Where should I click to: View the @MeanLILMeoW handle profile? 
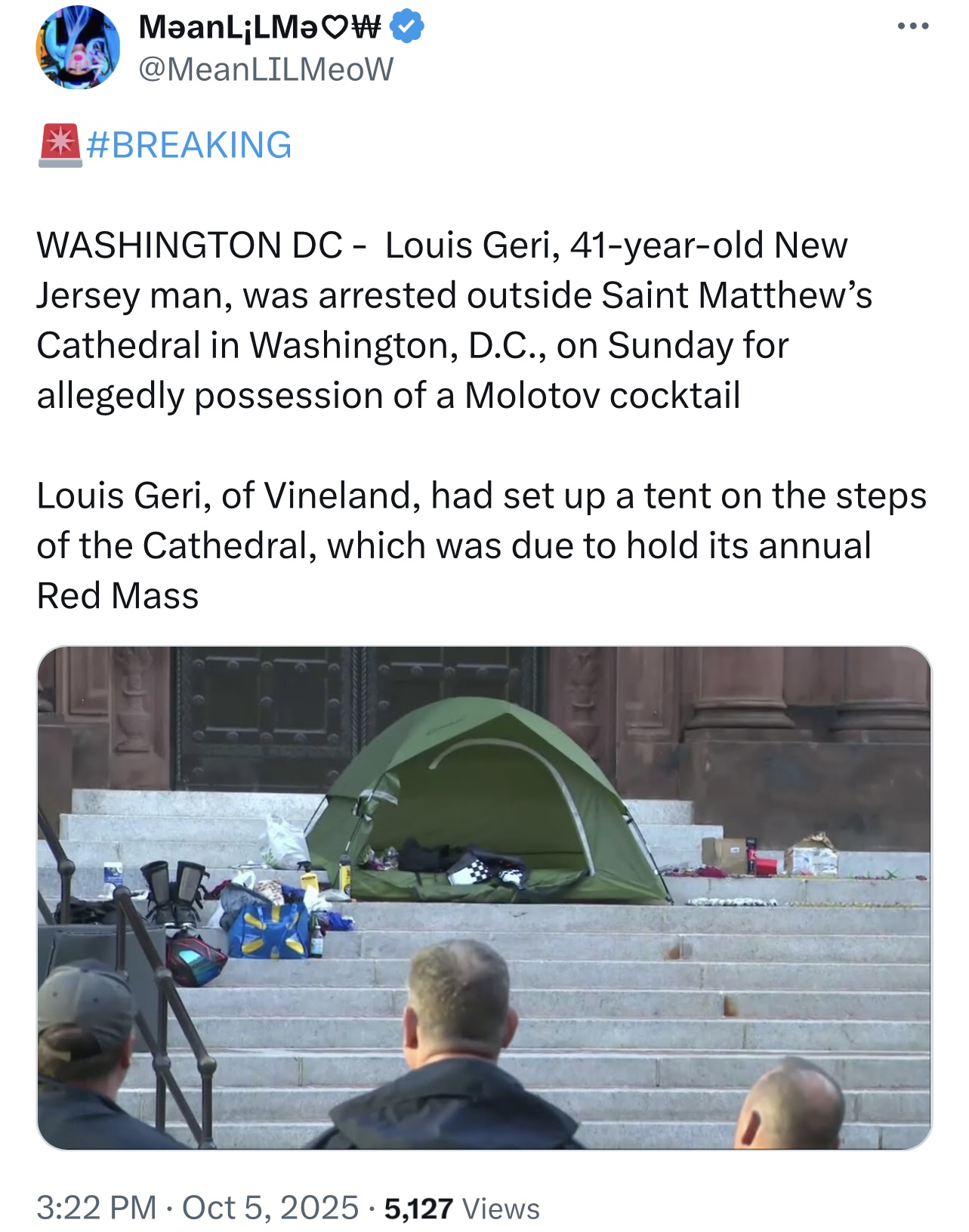pyautogui.click(x=267, y=69)
